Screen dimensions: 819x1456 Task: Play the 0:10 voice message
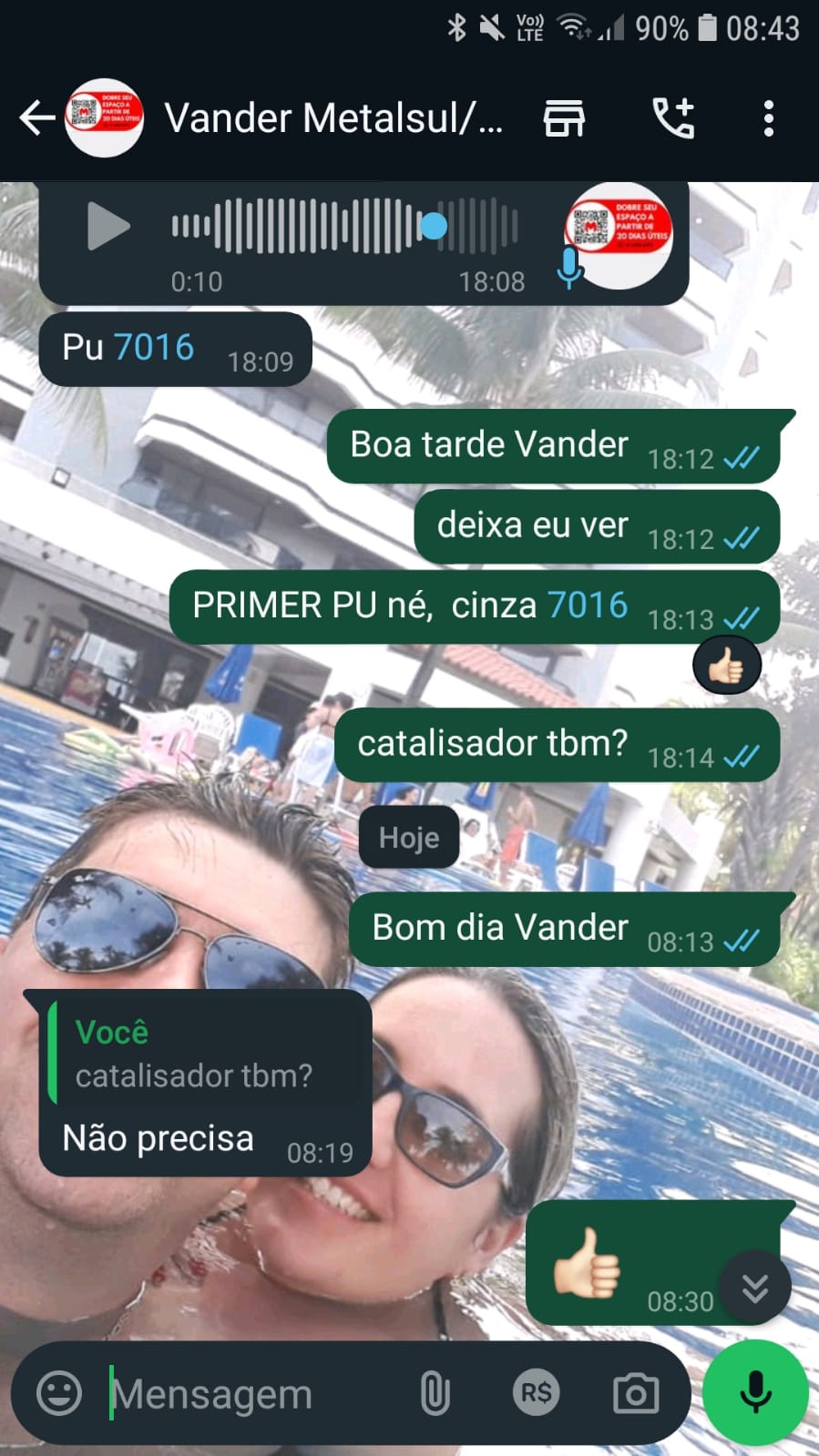(107, 226)
